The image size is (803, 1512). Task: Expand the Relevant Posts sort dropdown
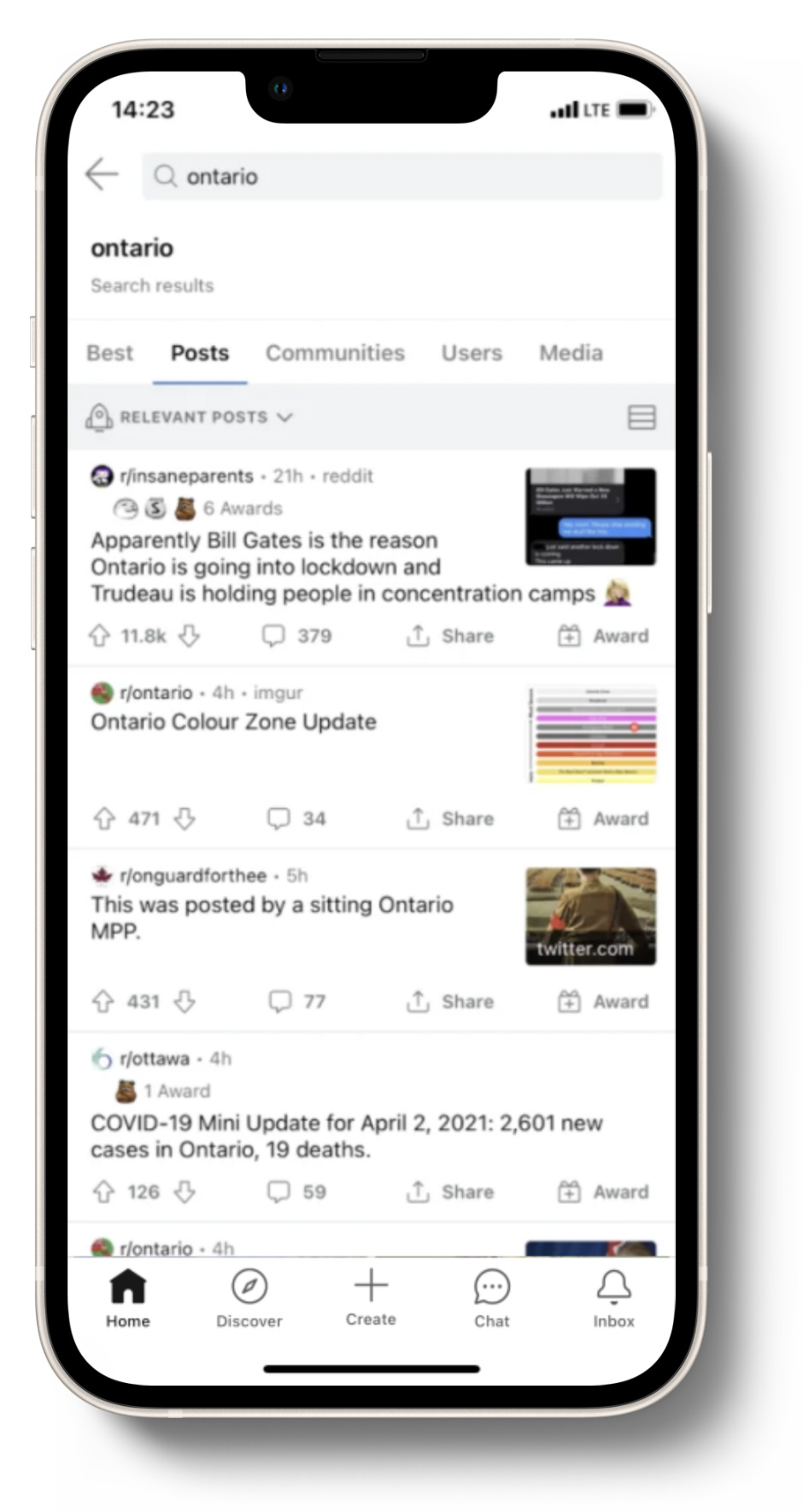(x=190, y=417)
